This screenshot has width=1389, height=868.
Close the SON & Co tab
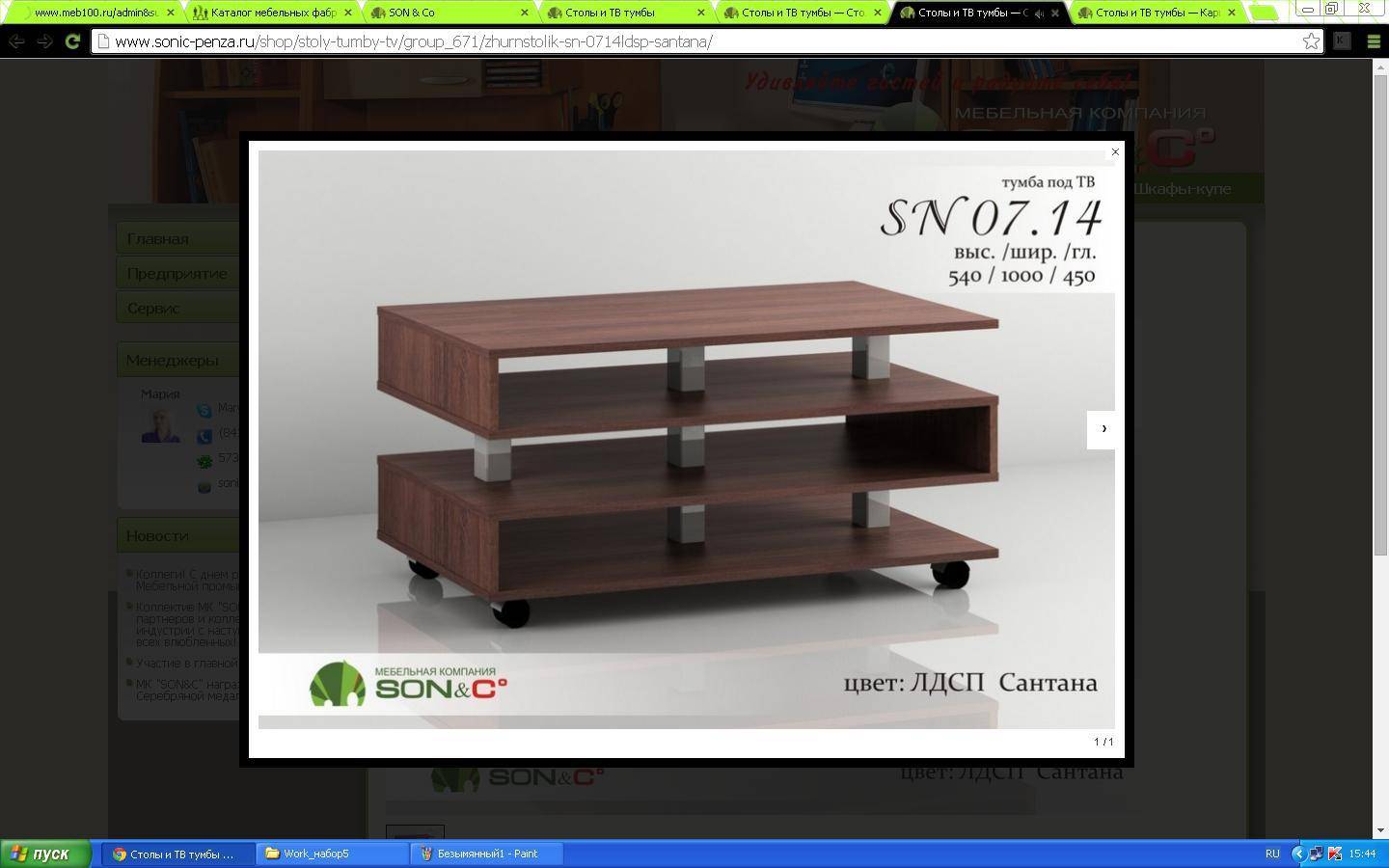(x=525, y=13)
